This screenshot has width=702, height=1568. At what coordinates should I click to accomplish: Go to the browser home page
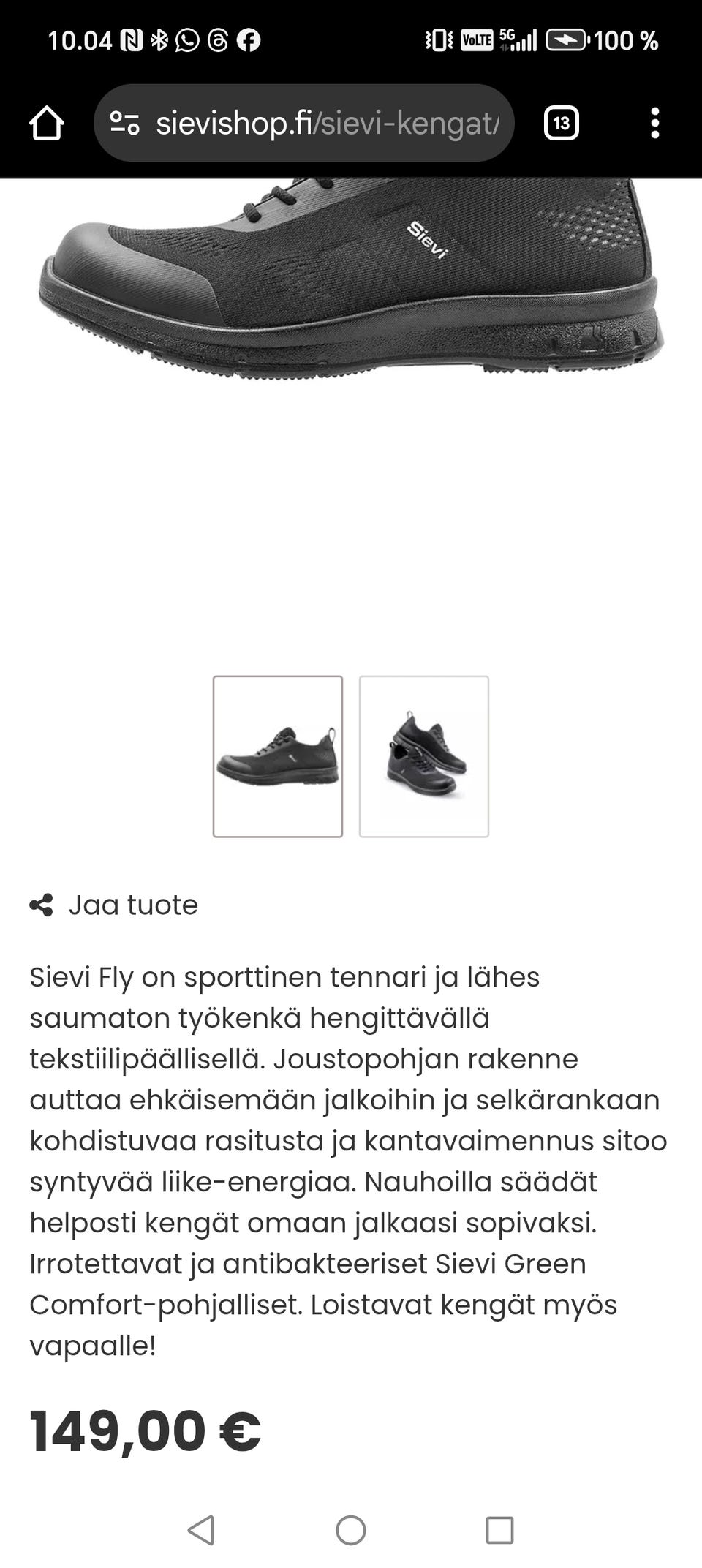(x=47, y=123)
